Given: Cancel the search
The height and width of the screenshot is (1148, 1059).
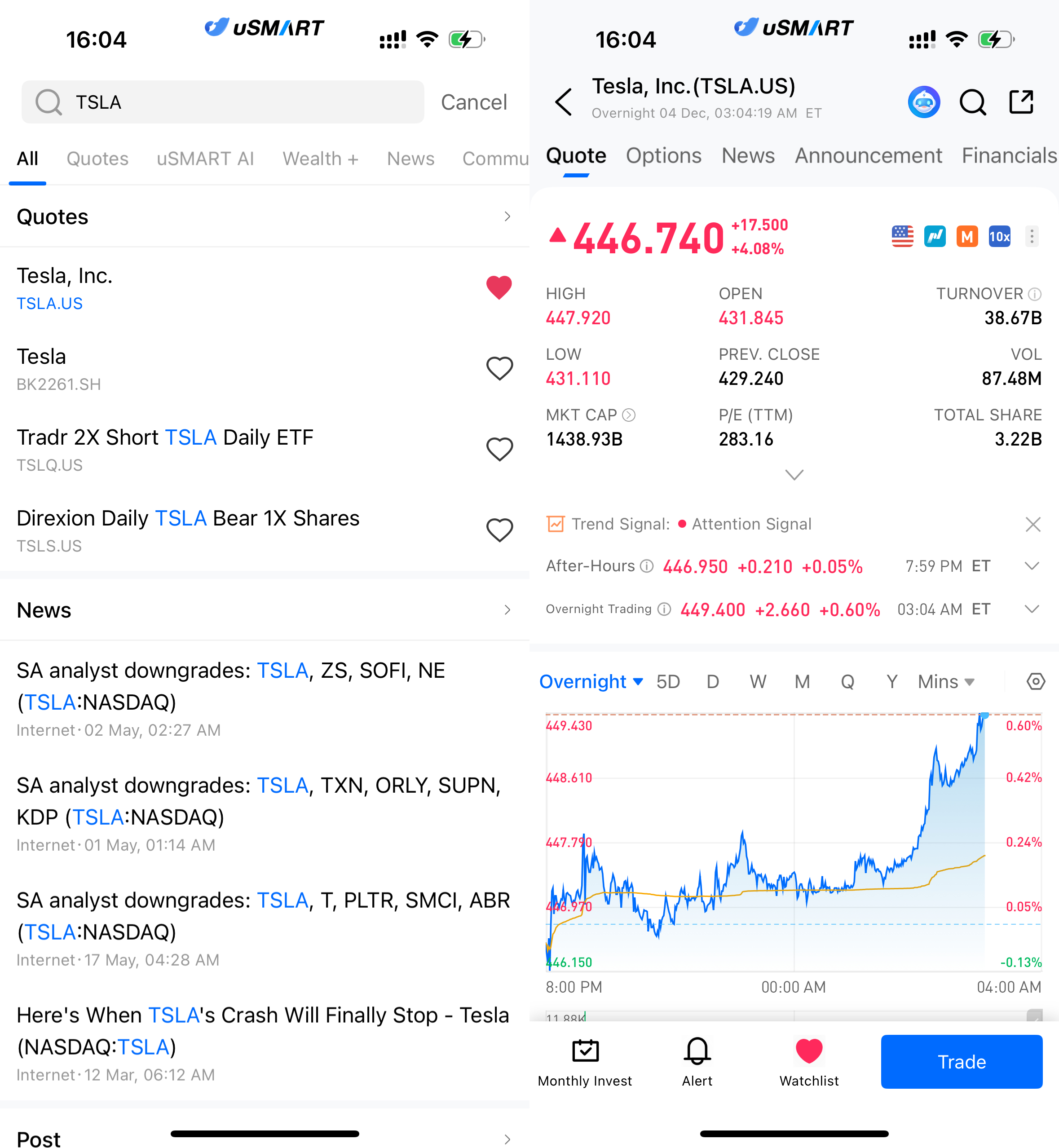Looking at the screenshot, I should [x=473, y=102].
